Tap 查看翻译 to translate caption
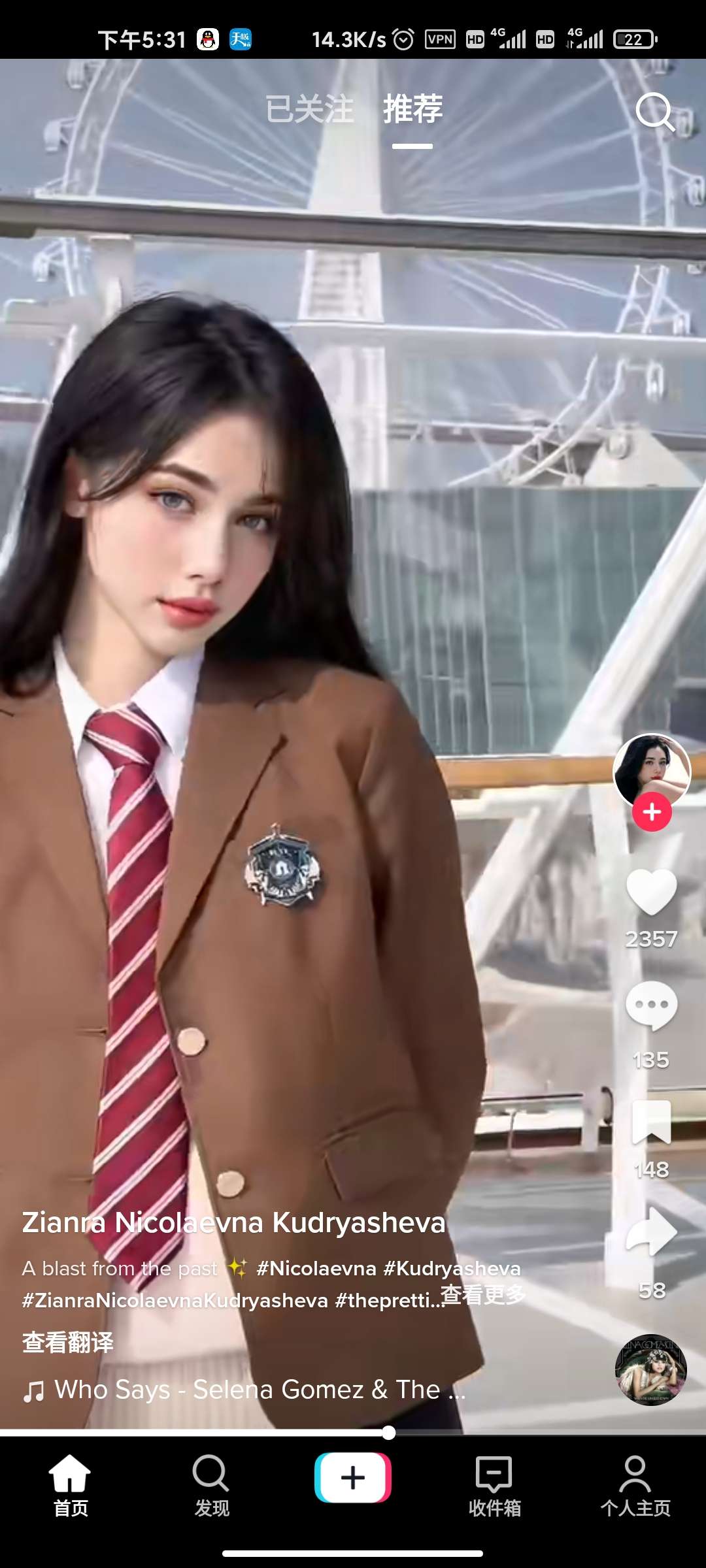Viewport: 706px width, 1568px height. click(68, 1343)
